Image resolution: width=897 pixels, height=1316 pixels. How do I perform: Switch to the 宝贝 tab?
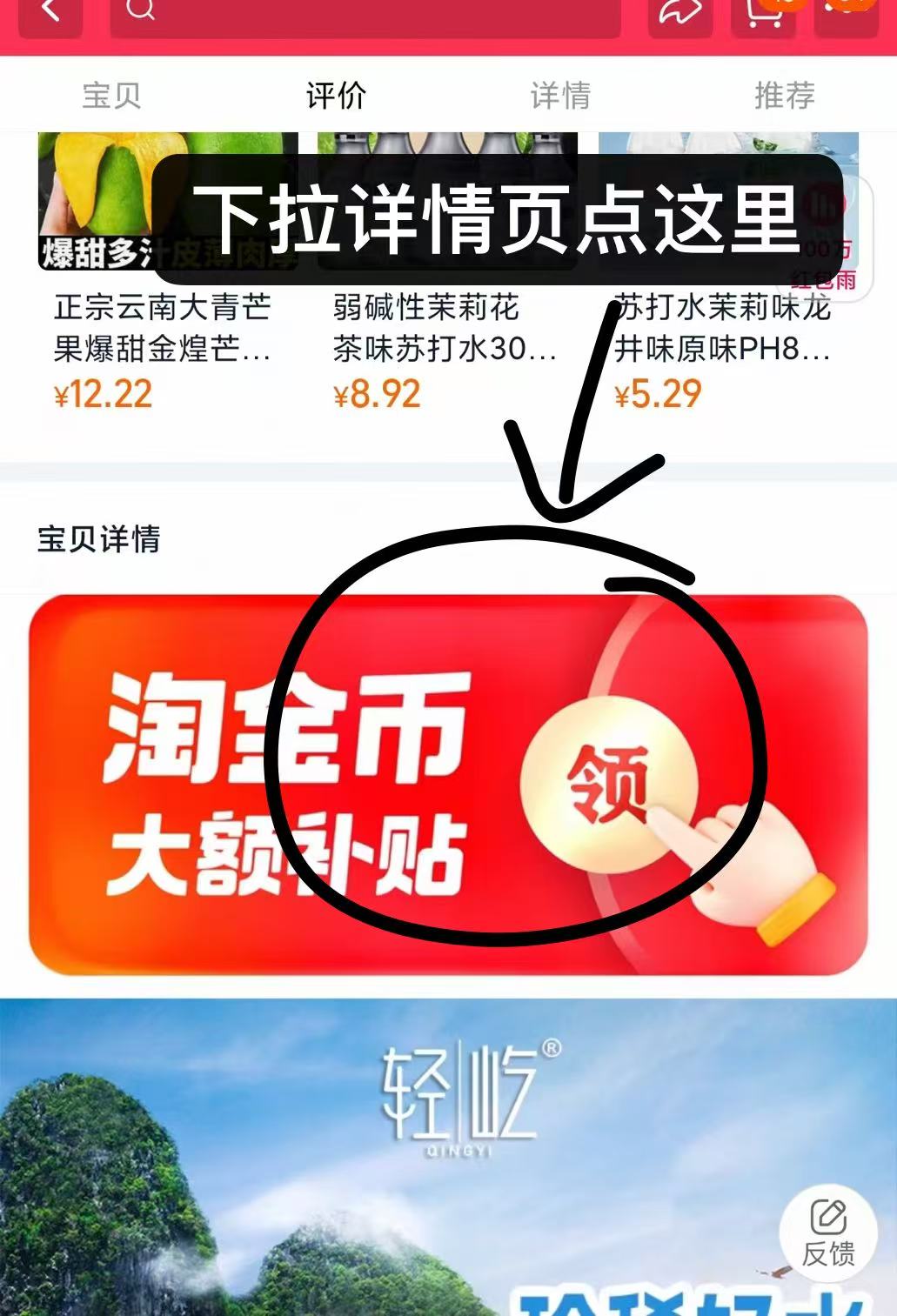click(111, 95)
